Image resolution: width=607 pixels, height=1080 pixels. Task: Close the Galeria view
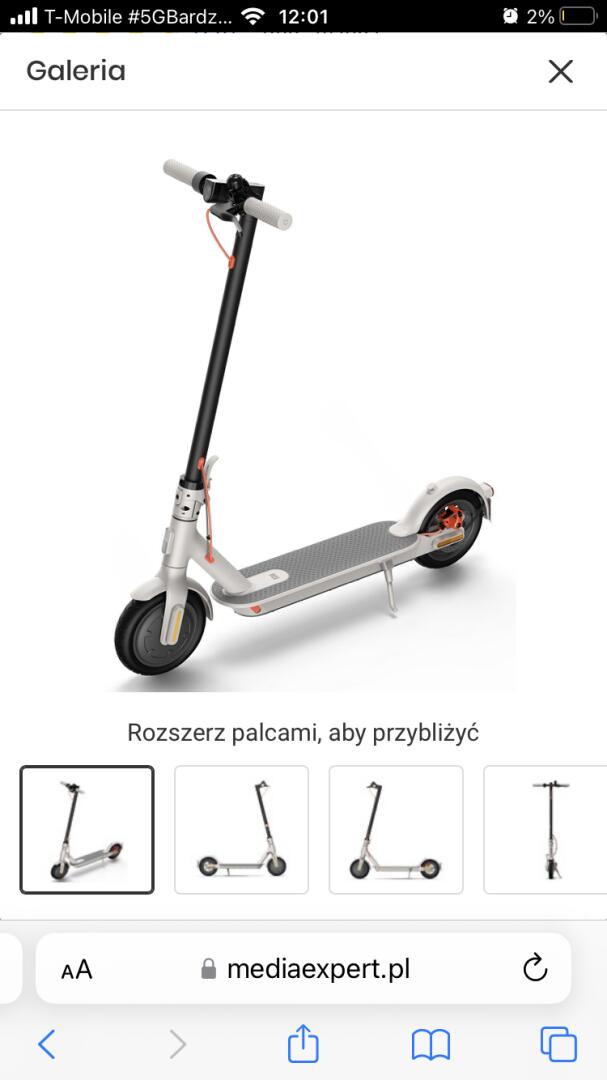(x=560, y=71)
